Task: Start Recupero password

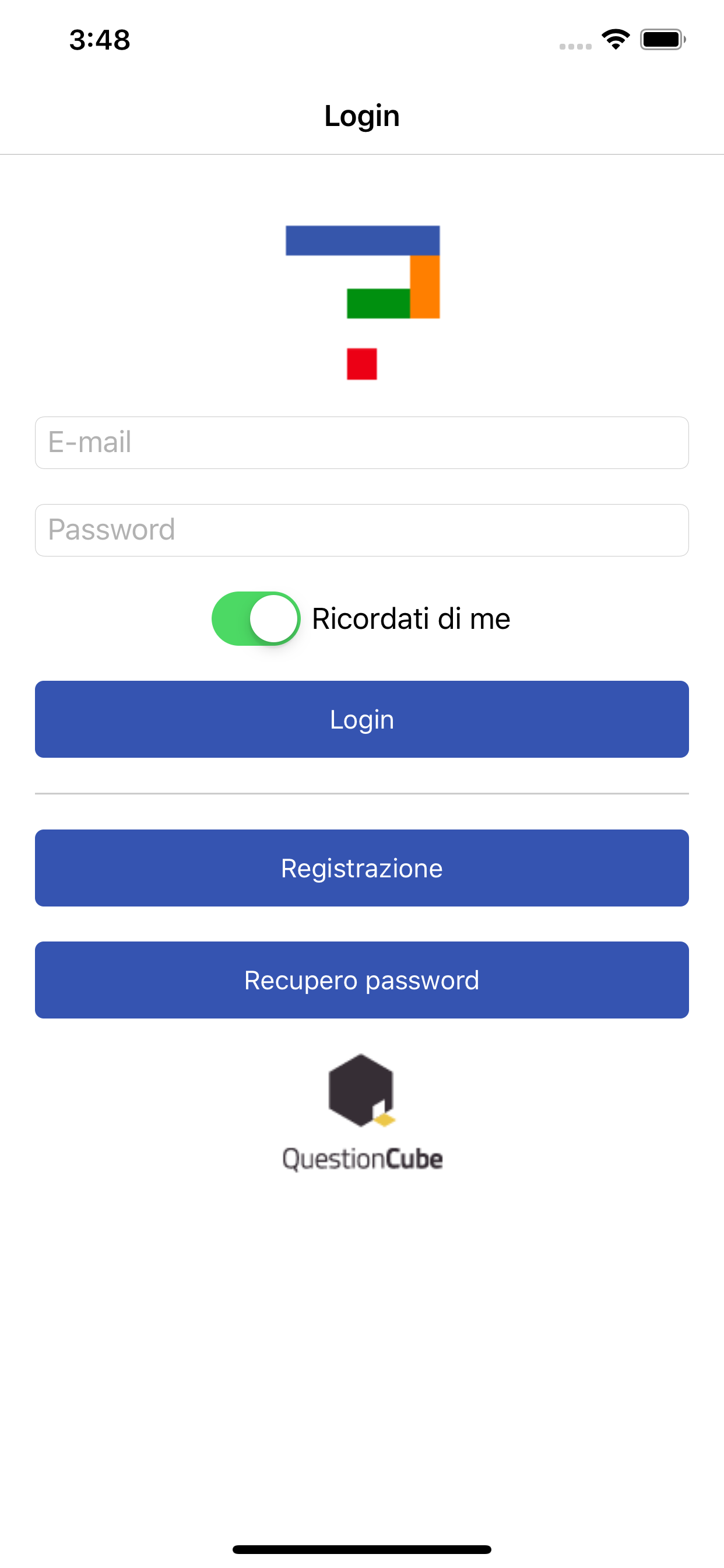Action: click(361, 980)
